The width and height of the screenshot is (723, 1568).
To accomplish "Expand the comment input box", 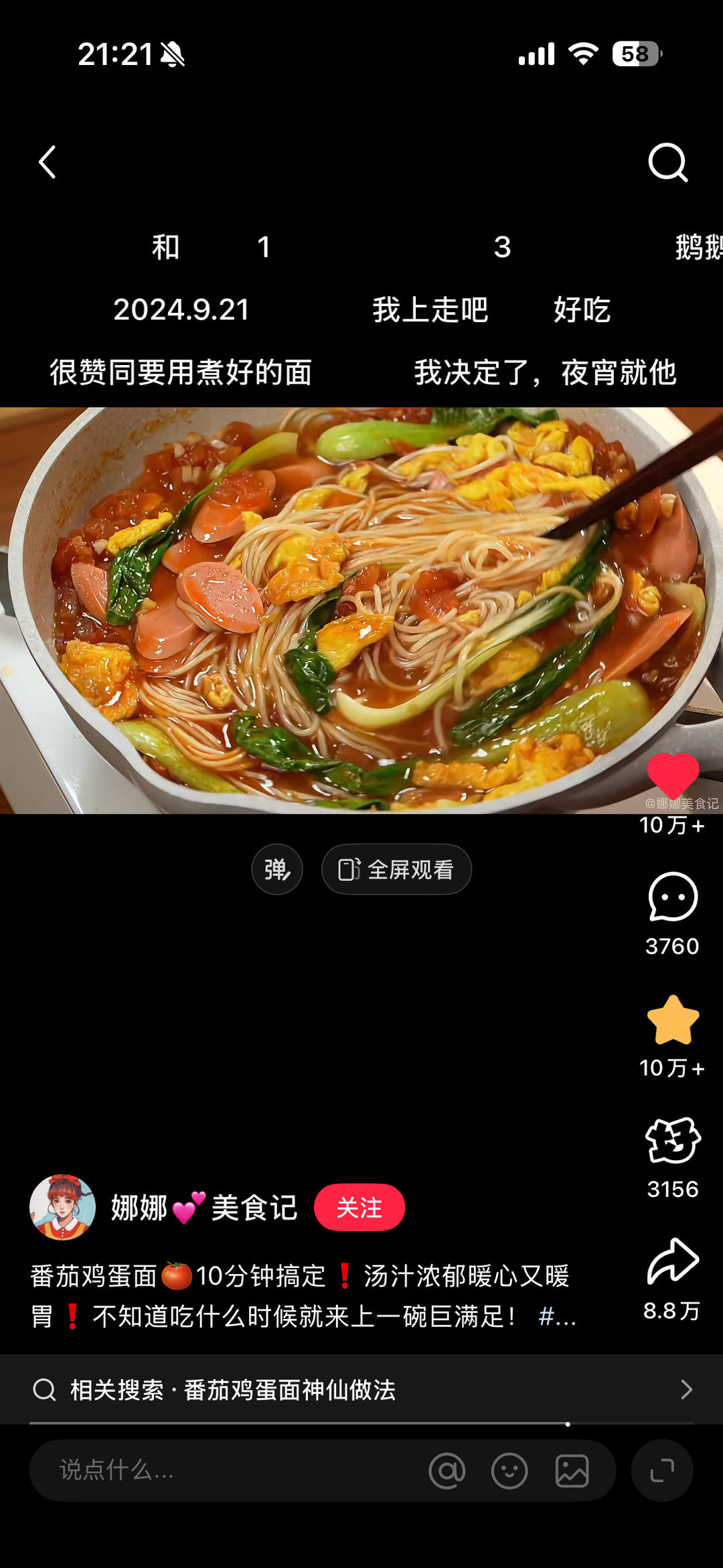I will [662, 1471].
